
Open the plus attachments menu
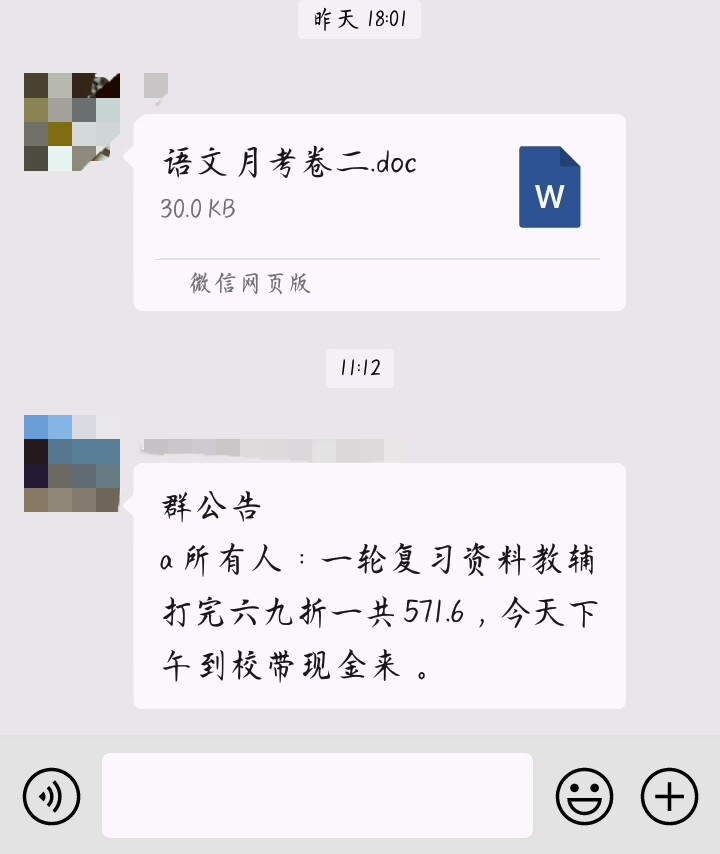point(669,796)
